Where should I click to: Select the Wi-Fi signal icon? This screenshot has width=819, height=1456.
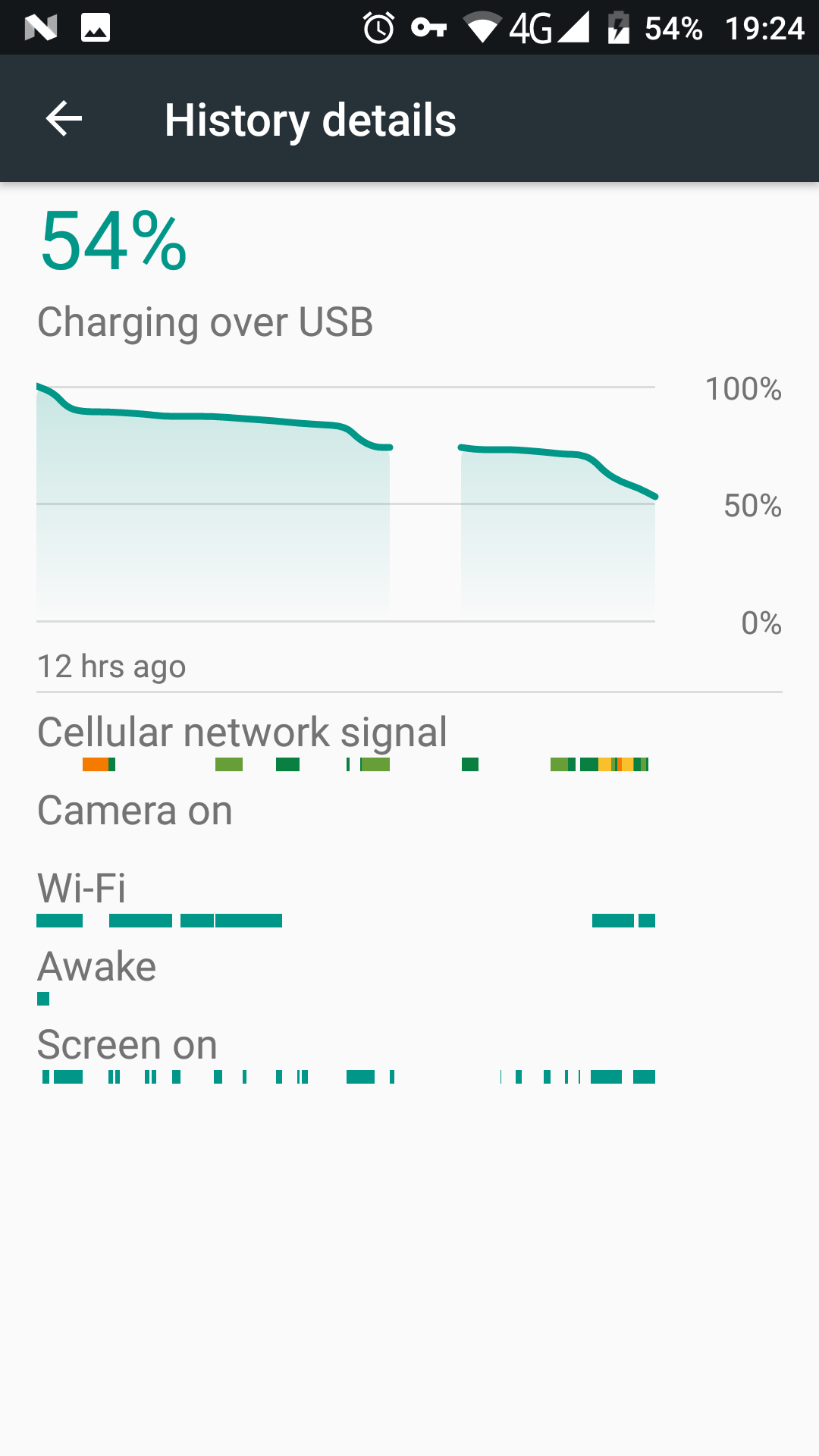pyautogui.click(x=482, y=27)
